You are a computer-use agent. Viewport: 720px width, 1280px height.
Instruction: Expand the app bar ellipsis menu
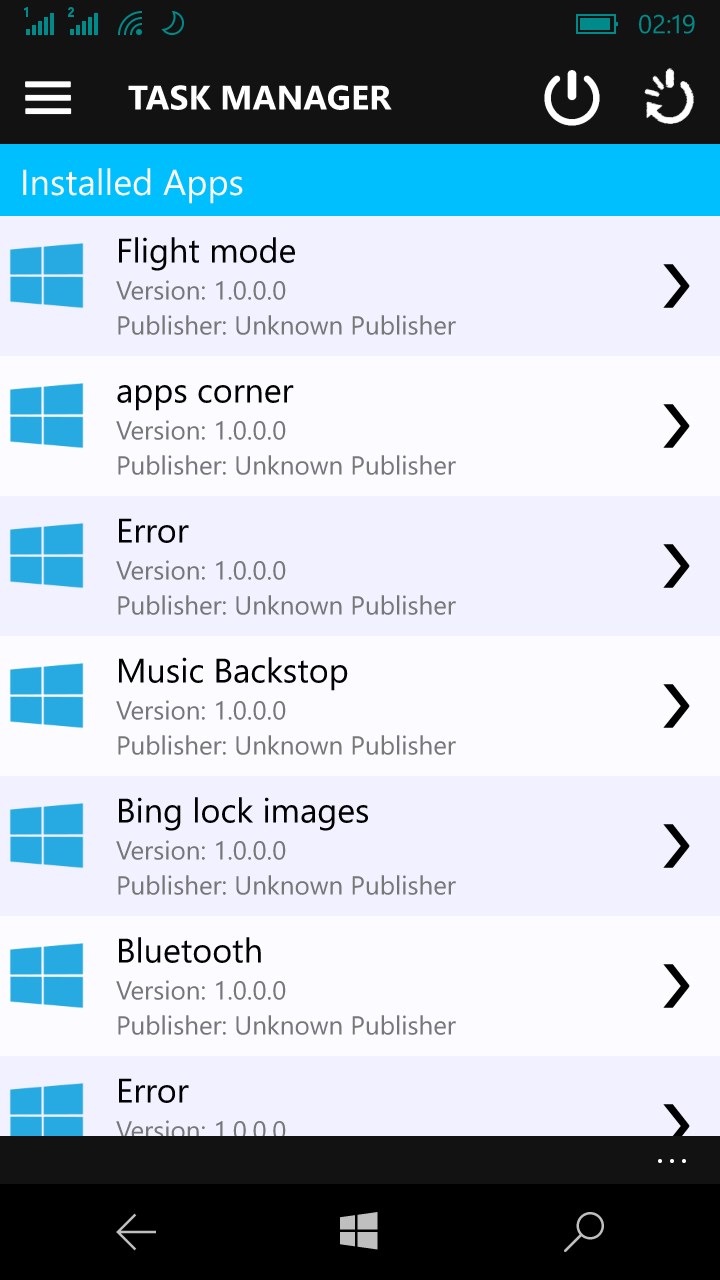tap(672, 1161)
